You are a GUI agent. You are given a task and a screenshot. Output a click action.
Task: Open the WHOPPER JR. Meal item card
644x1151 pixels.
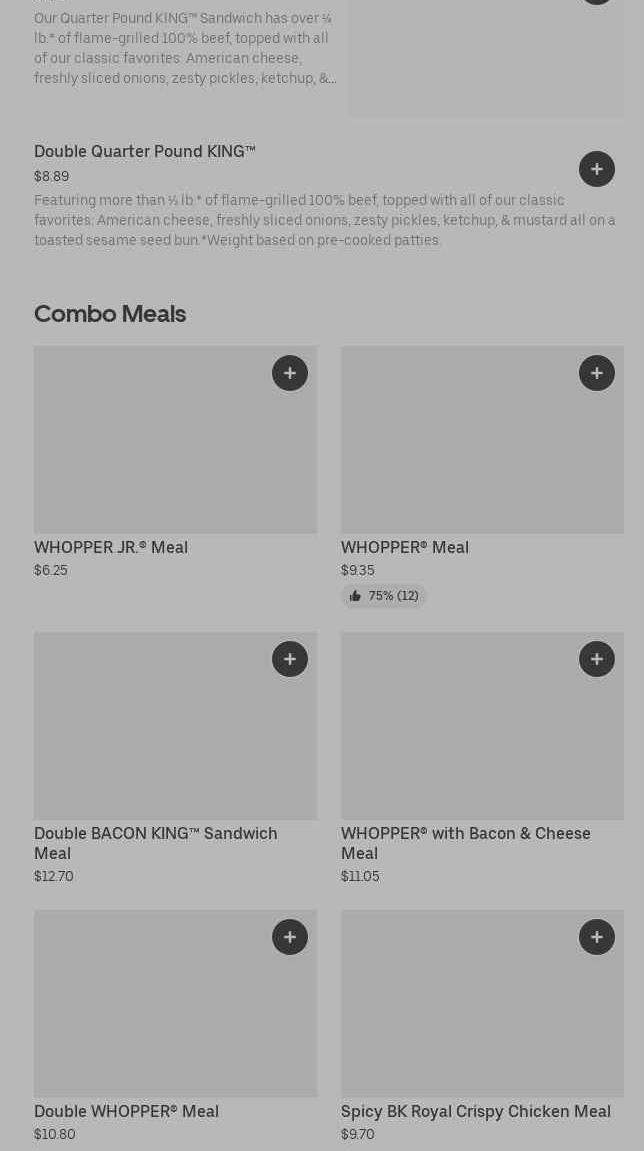[175, 462]
